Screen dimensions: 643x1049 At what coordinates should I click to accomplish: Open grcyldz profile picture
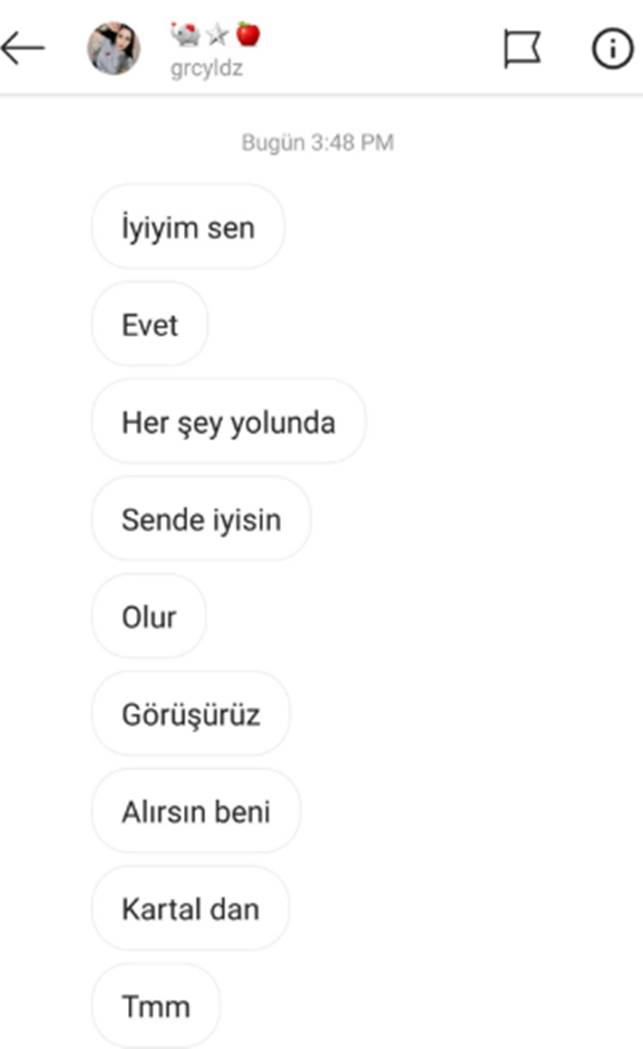point(114,48)
